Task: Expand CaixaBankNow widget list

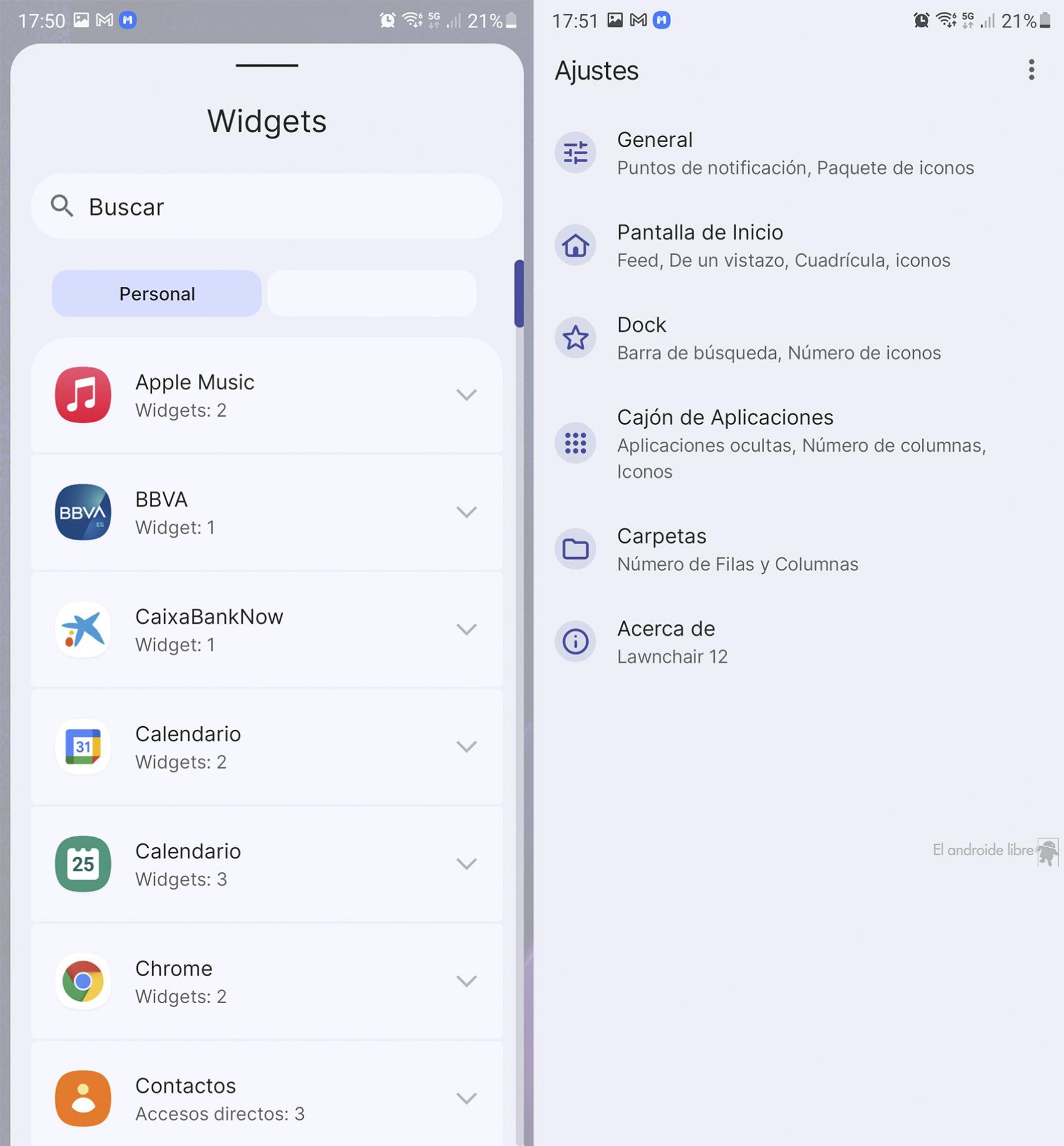Action: click(466, 629)
